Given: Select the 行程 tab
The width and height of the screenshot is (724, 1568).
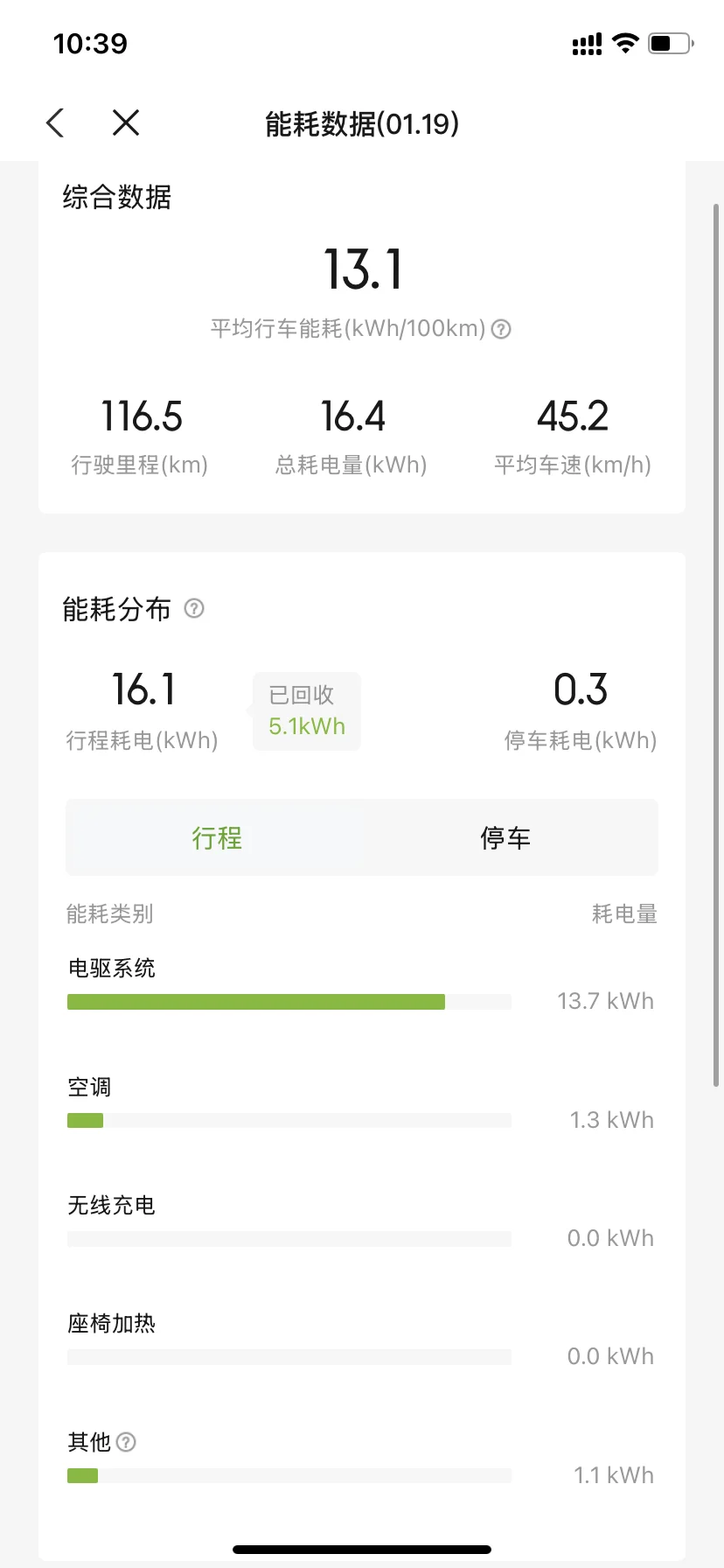Looking at the screenshot, I should 216,837.
